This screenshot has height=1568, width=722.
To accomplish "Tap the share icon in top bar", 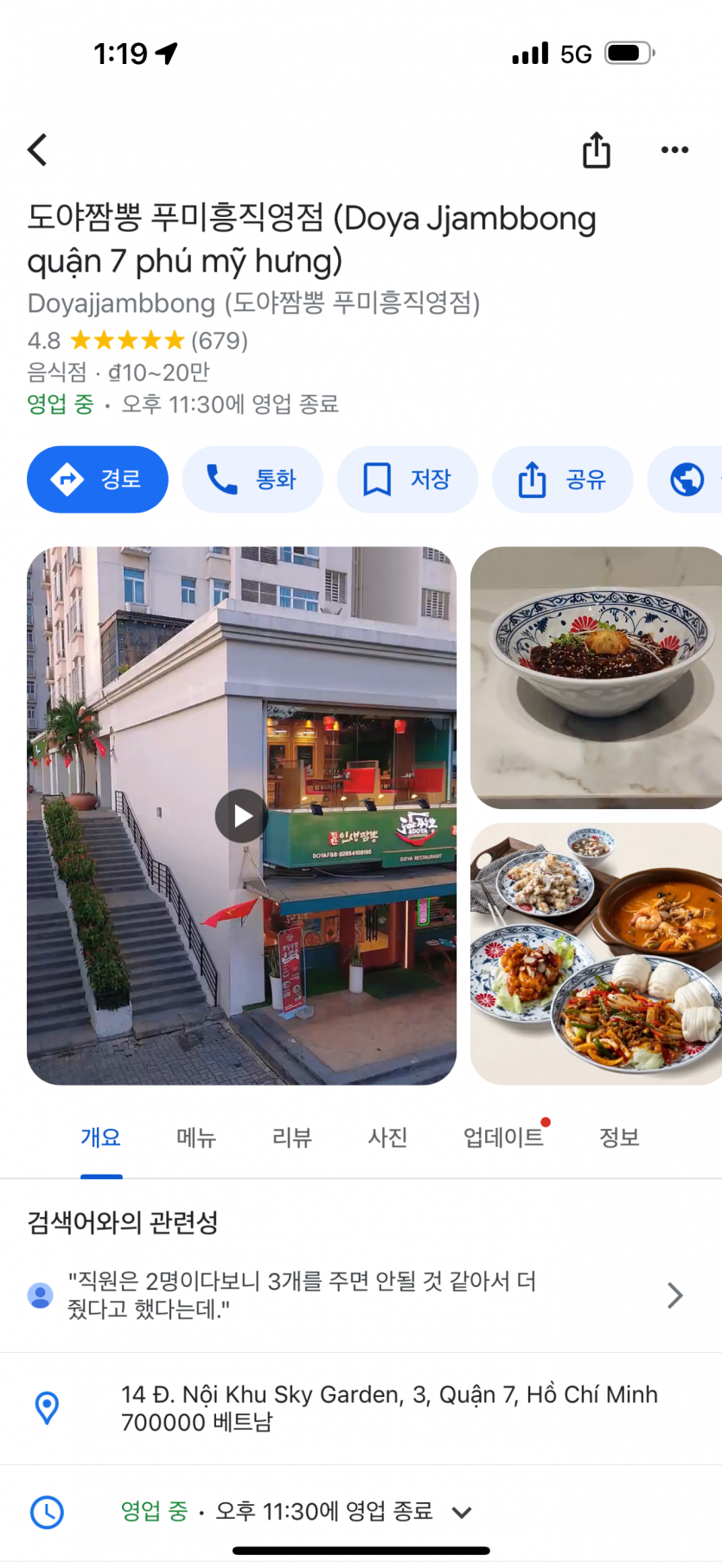I will pos(596,150).
